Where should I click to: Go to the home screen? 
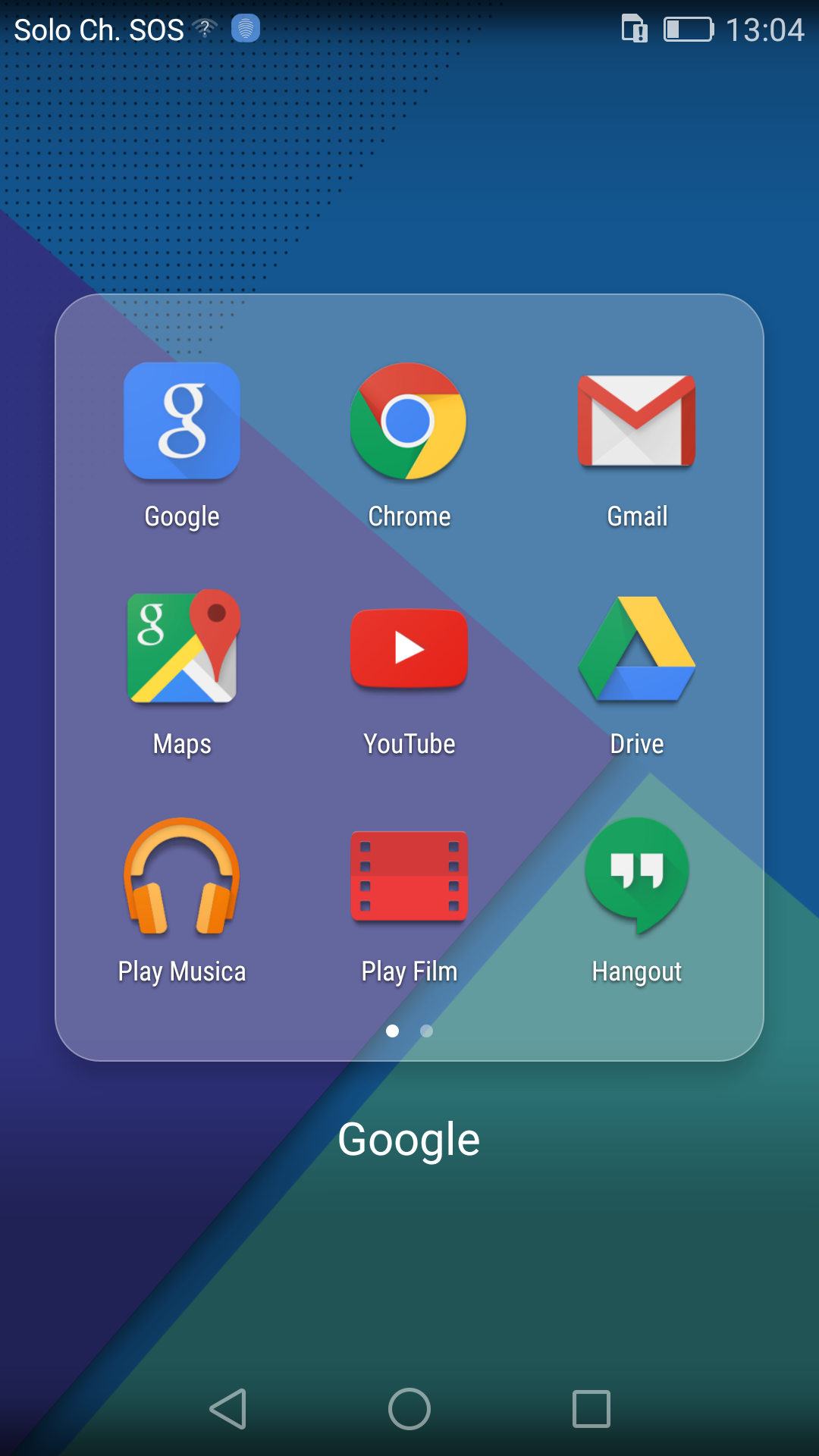point(409,1409)
